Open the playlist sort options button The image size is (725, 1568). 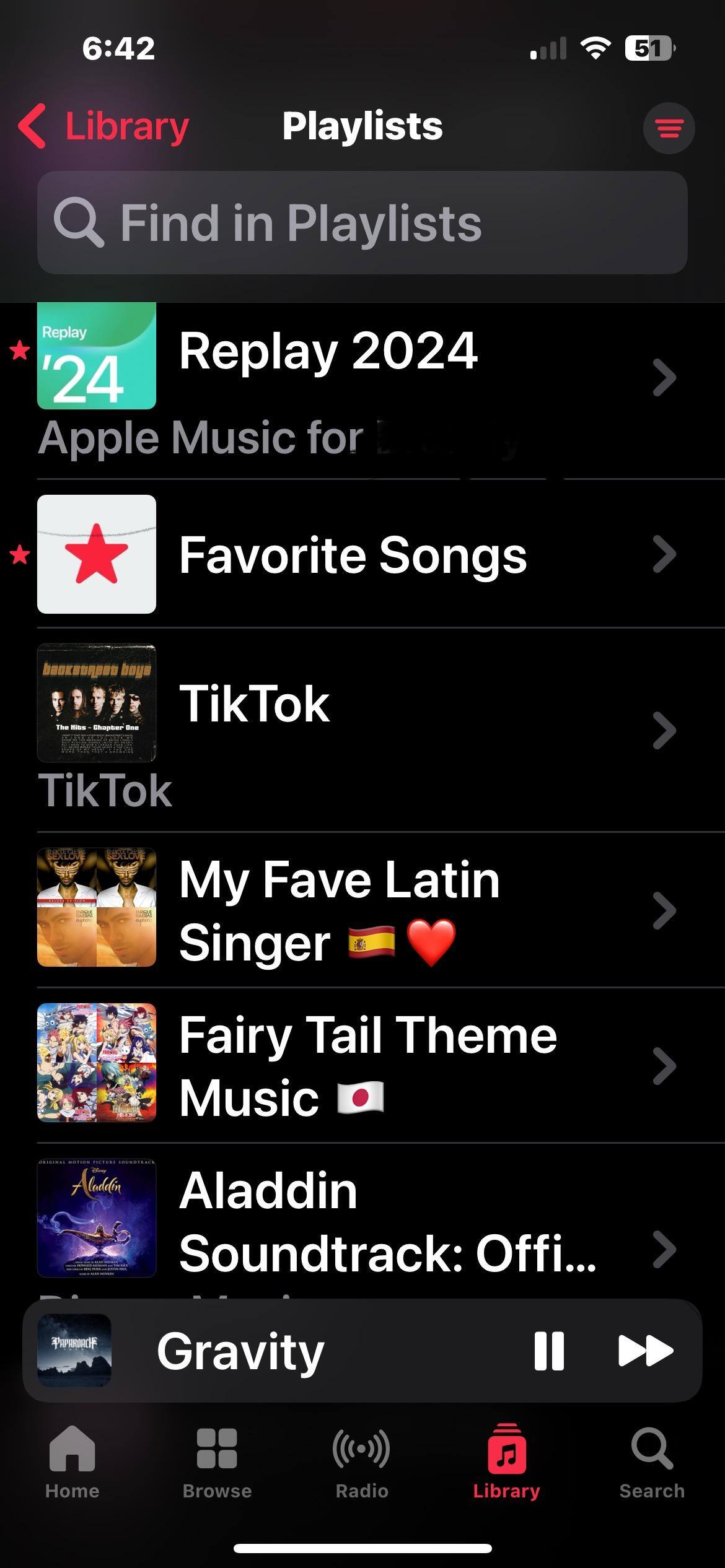[669, 128]
